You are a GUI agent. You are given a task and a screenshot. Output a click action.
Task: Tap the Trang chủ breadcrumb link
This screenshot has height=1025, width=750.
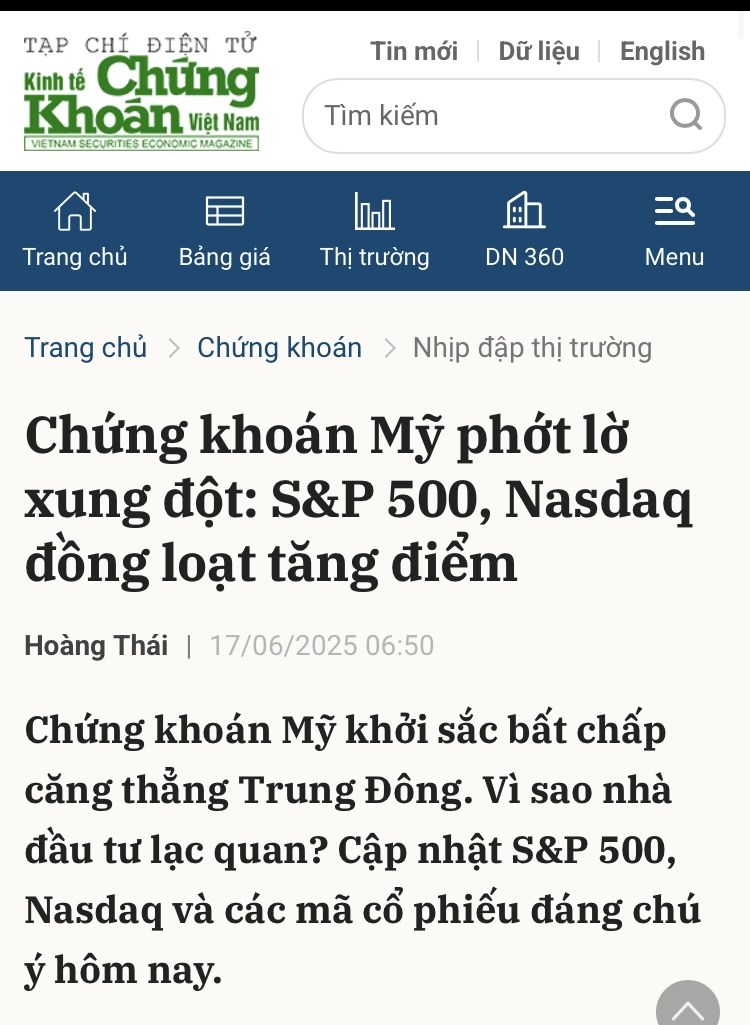(x=86, y=348)
